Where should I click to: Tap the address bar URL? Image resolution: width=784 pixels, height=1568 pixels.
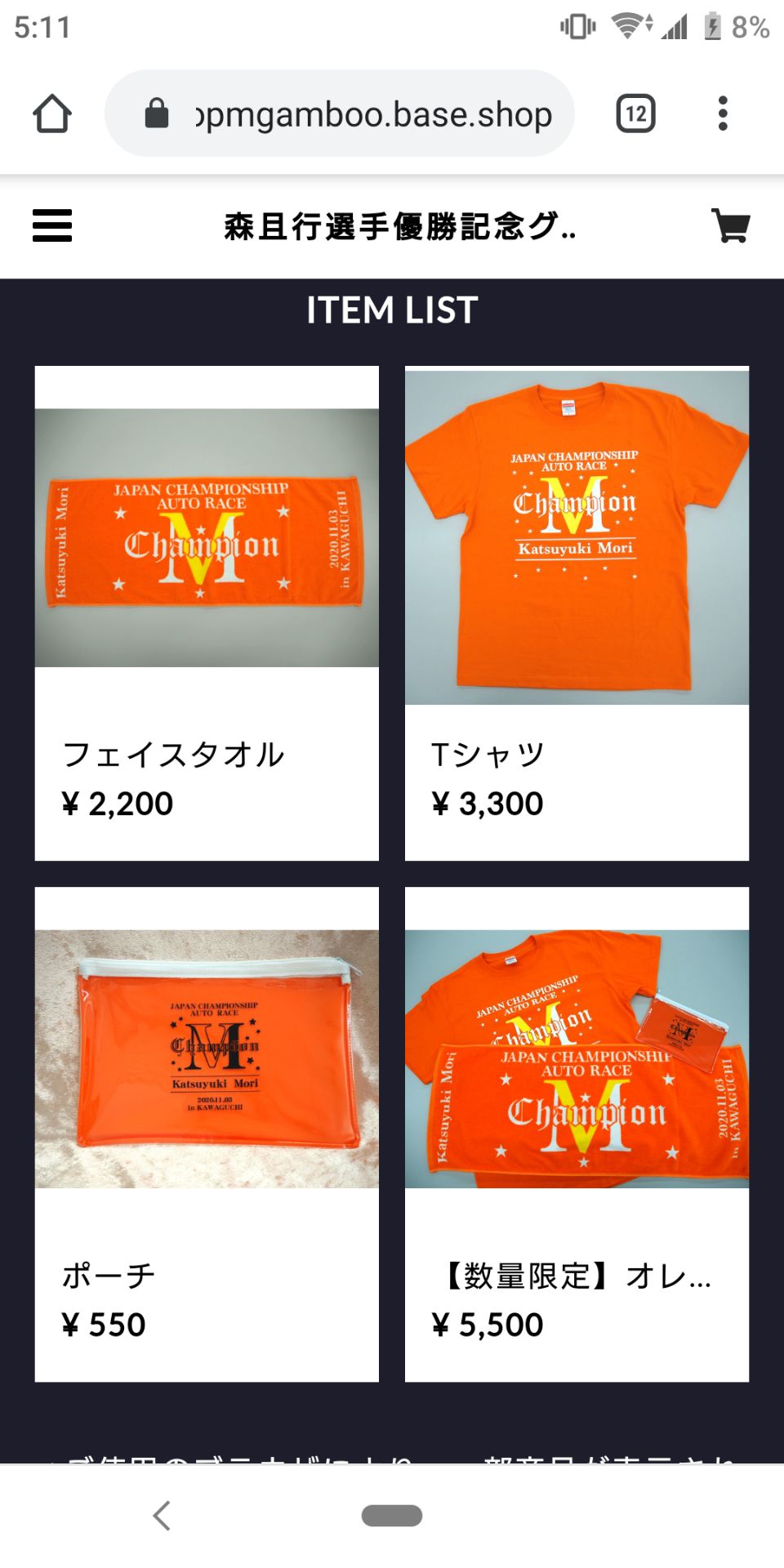(x=372, y=114)
